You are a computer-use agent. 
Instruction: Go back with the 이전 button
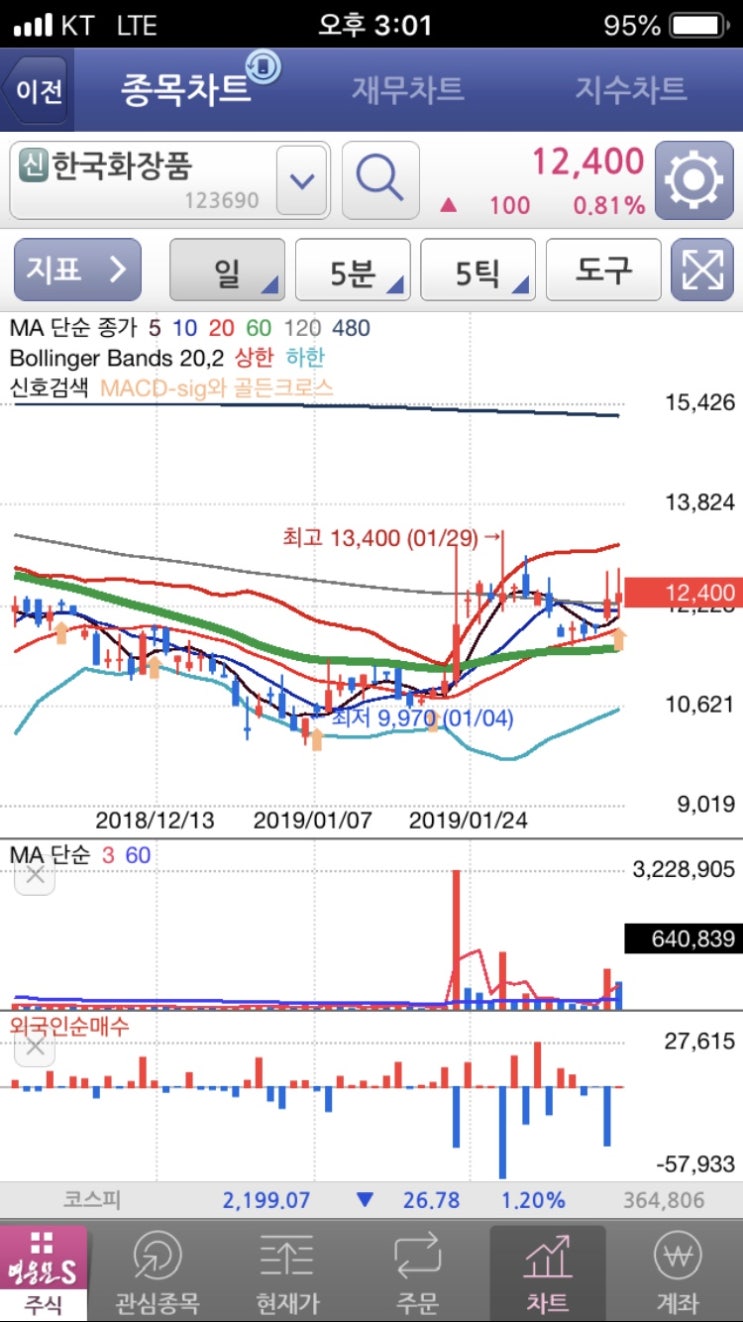click(37, 91)
